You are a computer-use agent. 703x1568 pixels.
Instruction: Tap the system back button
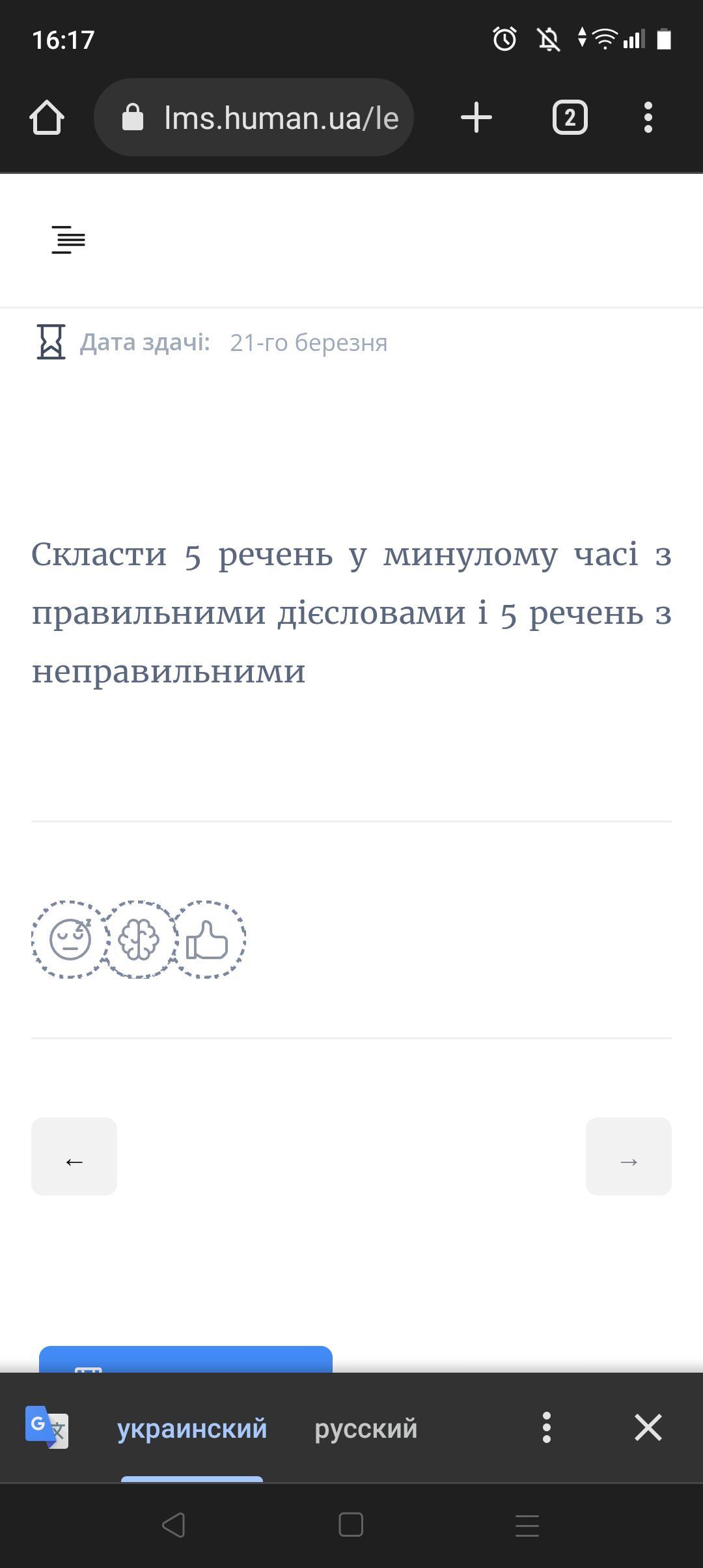pos(174,1525)
